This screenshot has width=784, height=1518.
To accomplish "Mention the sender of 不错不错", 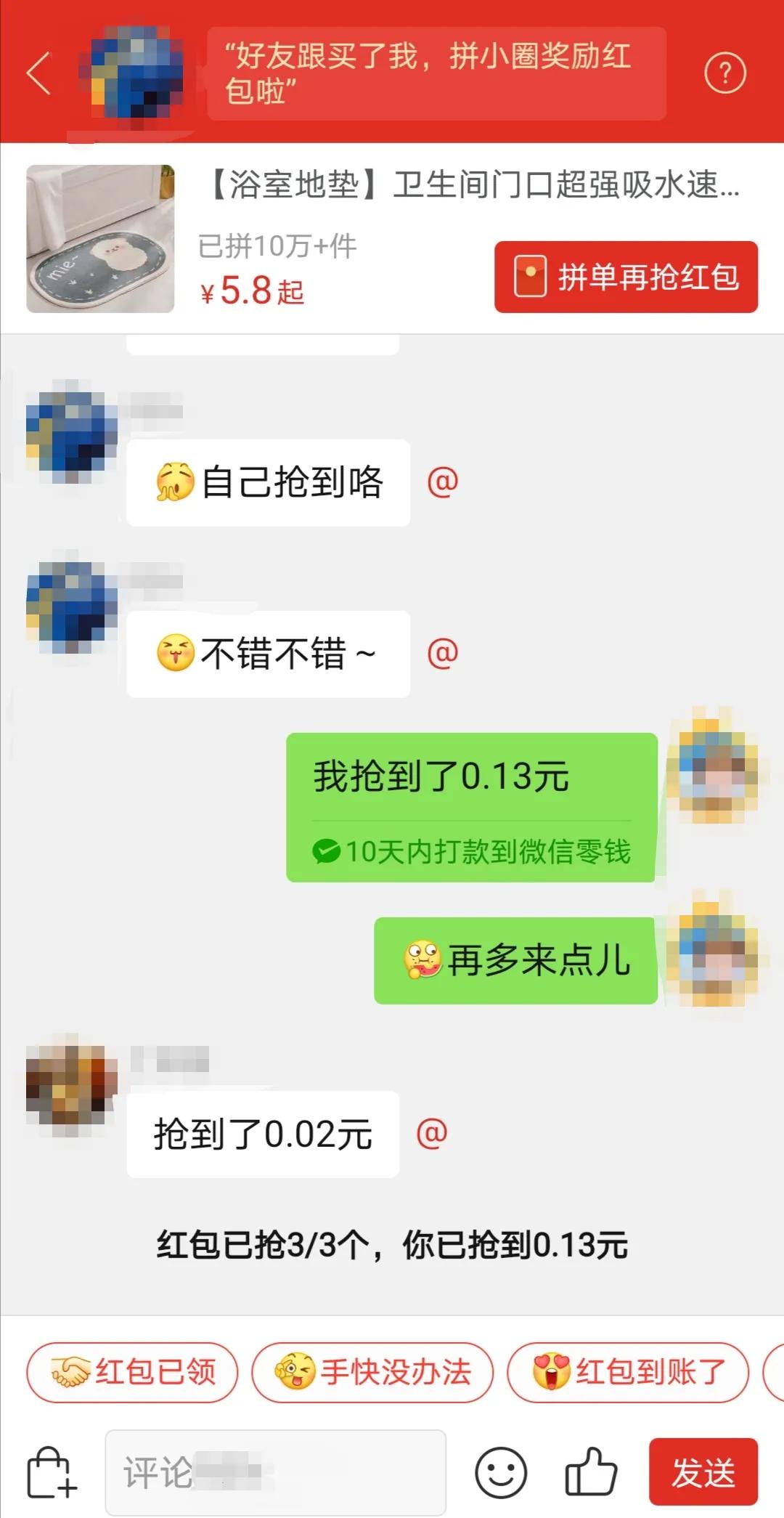I will pos(443,654).
